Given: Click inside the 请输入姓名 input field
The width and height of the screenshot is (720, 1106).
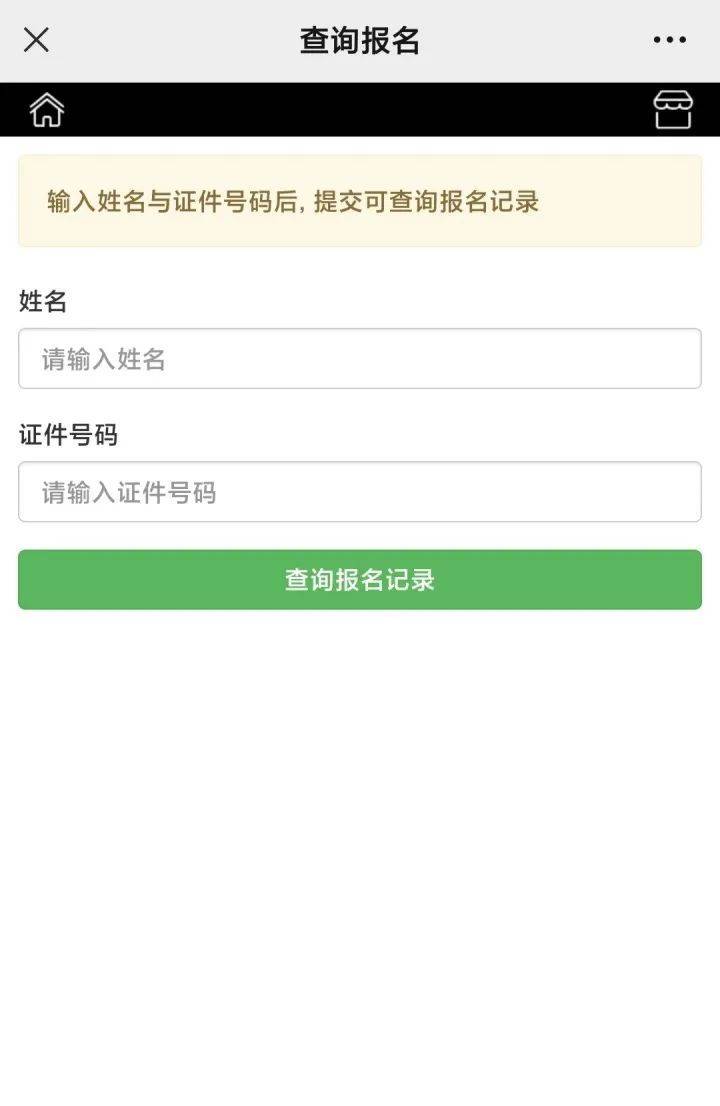Looking at the screenshot, I should click(x=360, y=358).
